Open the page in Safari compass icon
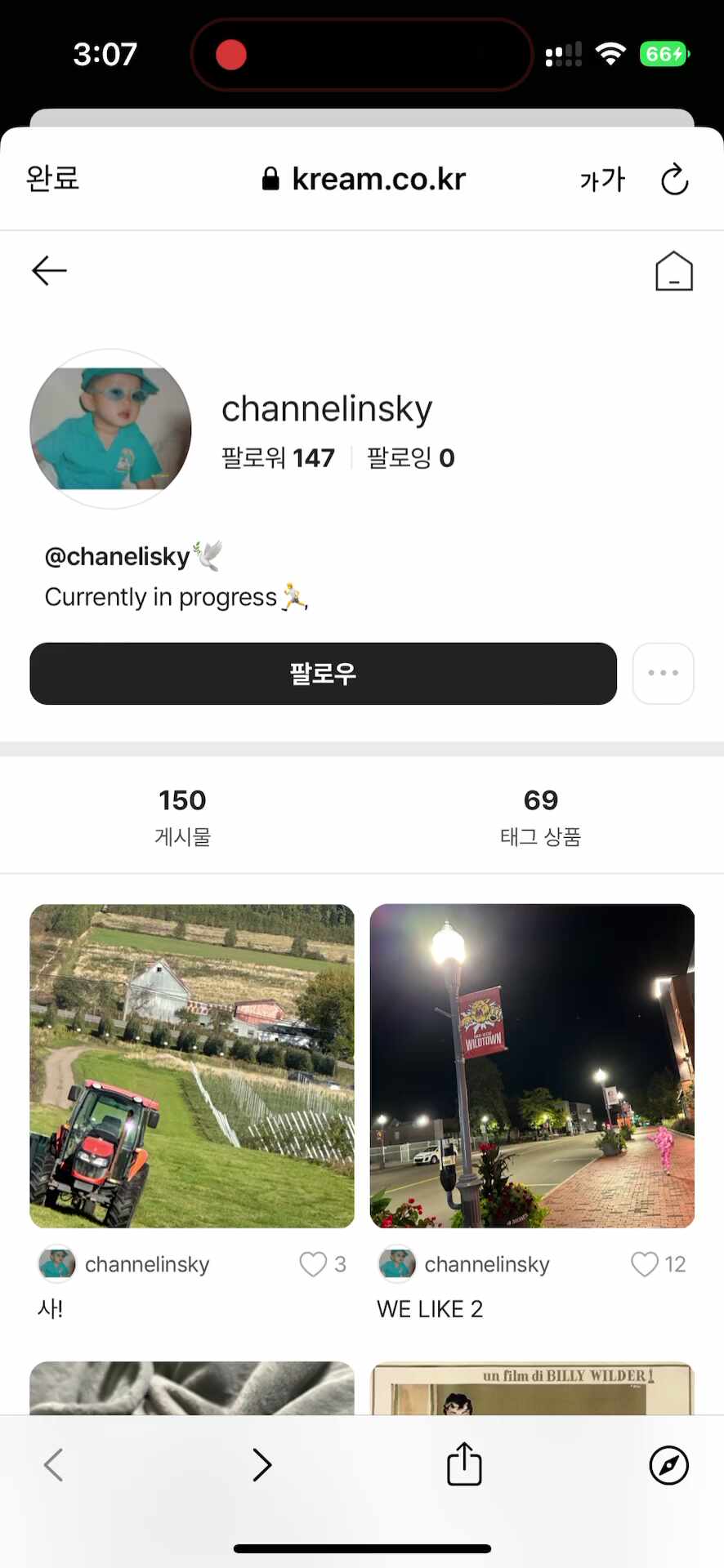724x1568 pixels. [x=668, y=1464]
